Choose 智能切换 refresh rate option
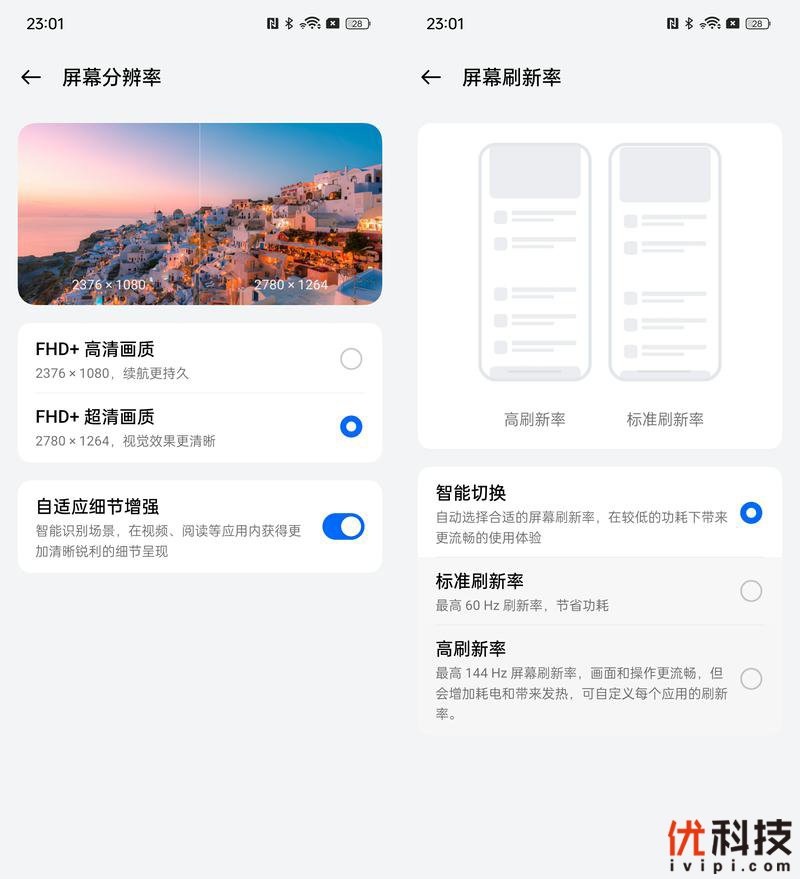The width and height of the screenshot is (800, 879). tap(751, 513)
